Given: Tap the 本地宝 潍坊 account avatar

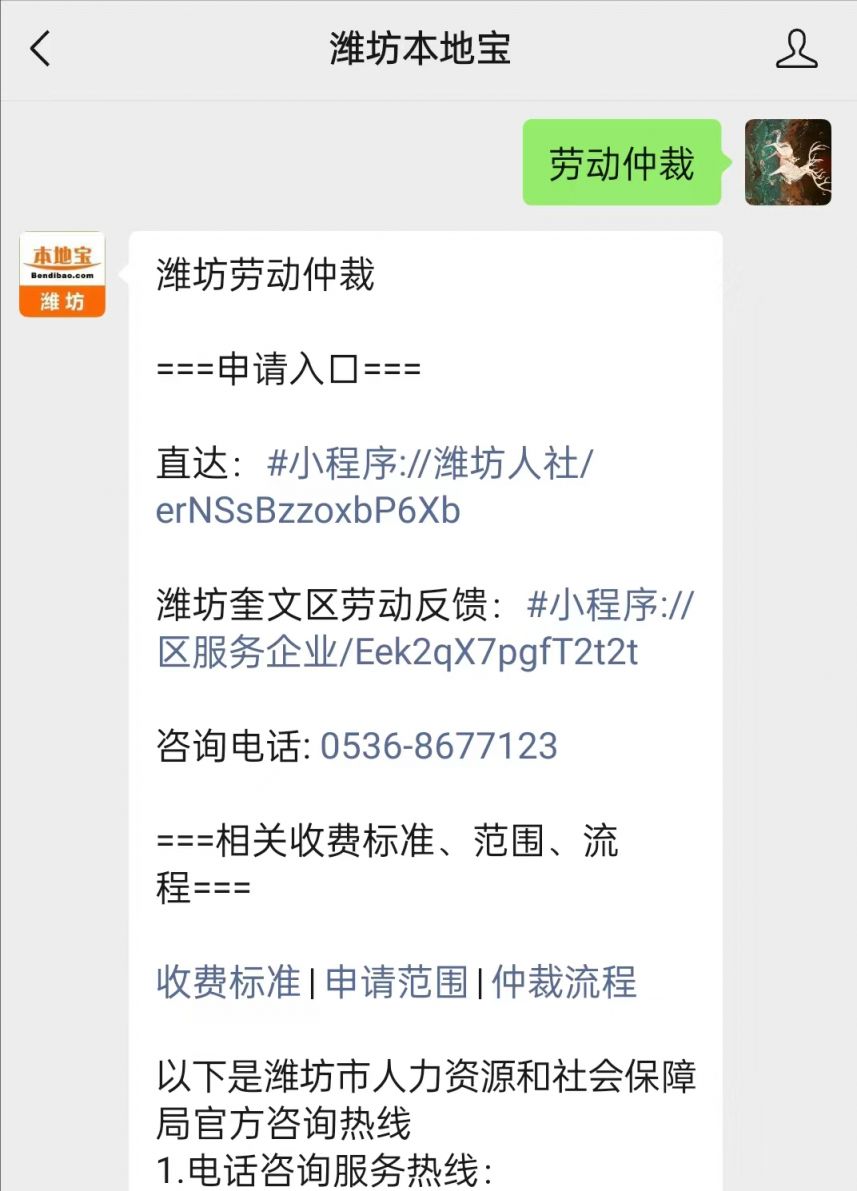Looking at the screenshot, I should [x=62, y=275].
